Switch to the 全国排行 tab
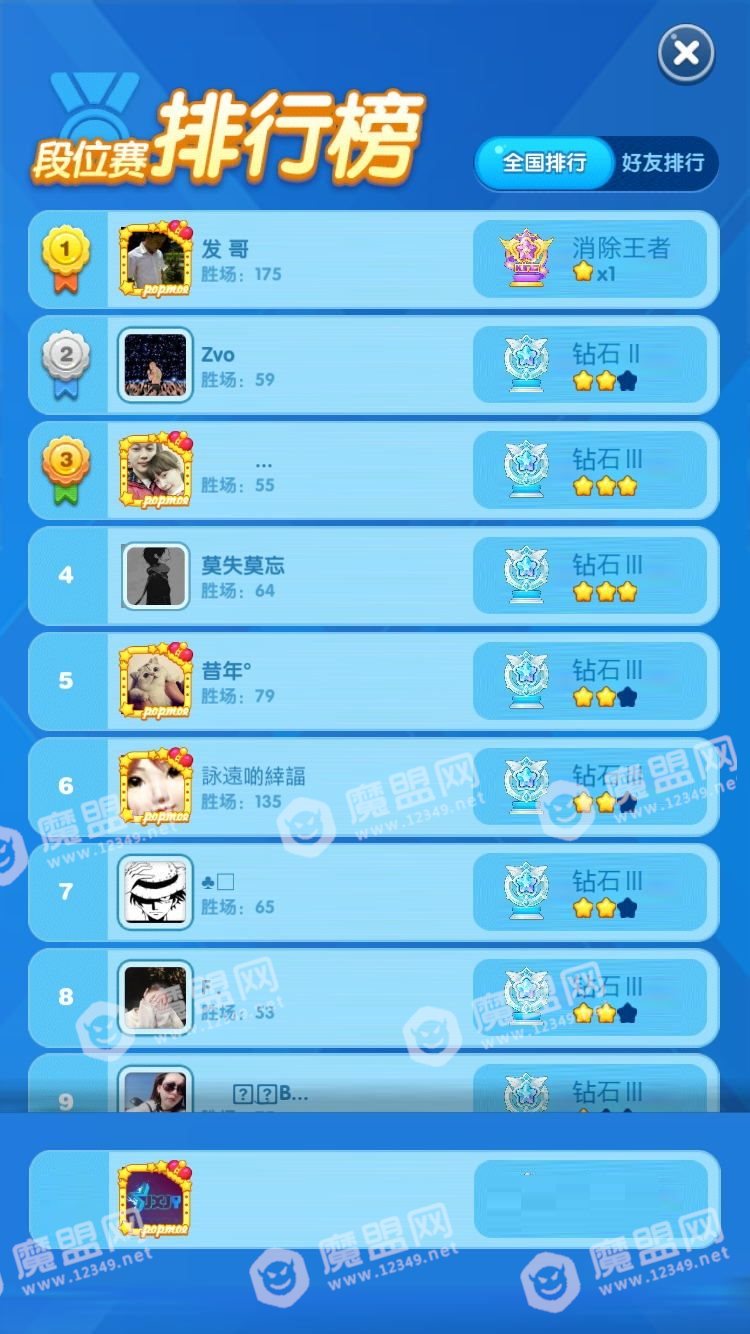The height and width of the screenshot is (1334, 750). (x=544, y=163)
